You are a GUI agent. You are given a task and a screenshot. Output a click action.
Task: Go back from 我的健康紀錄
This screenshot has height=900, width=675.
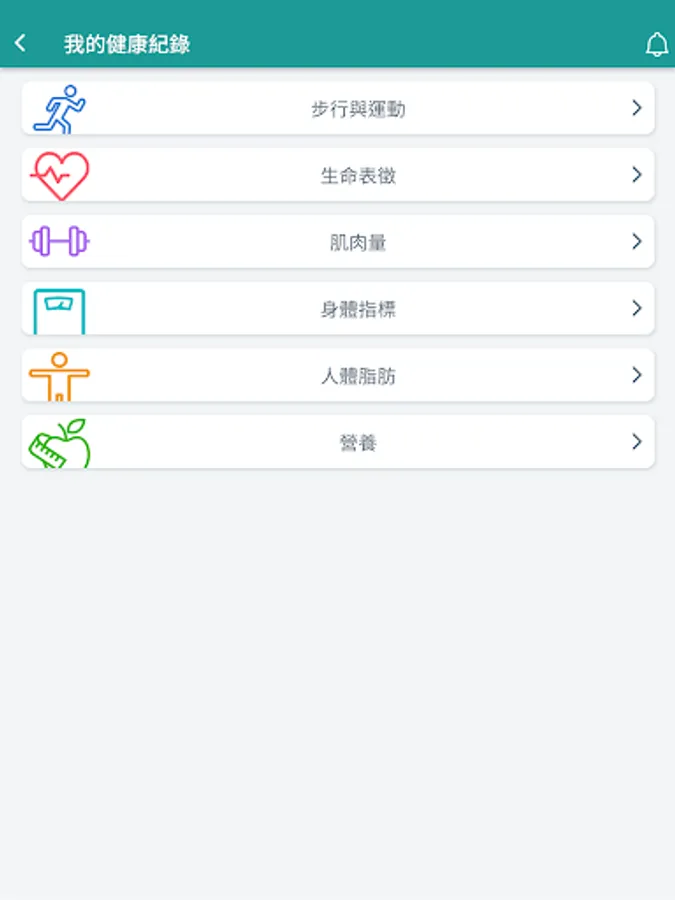click(20, 43)
